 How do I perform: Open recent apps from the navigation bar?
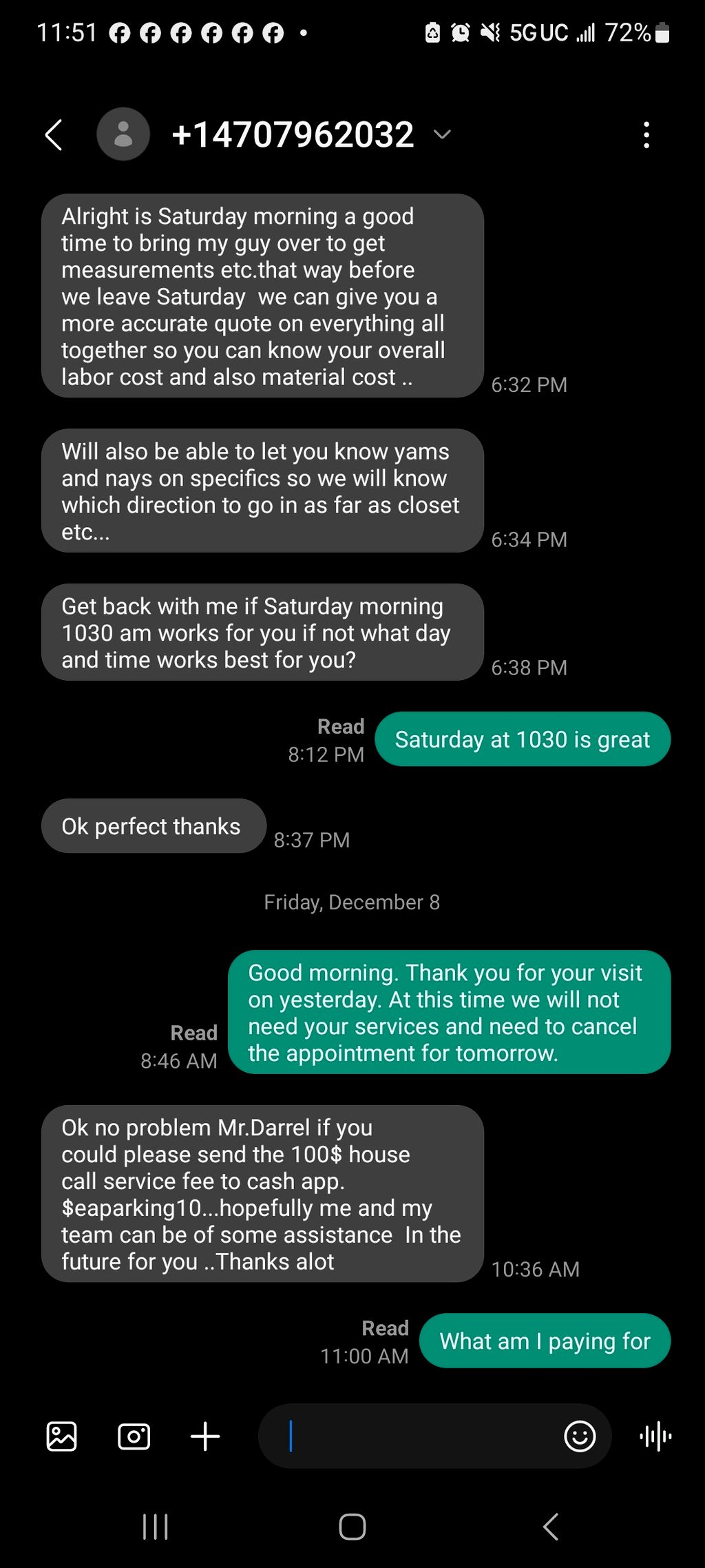[155, 1527]
